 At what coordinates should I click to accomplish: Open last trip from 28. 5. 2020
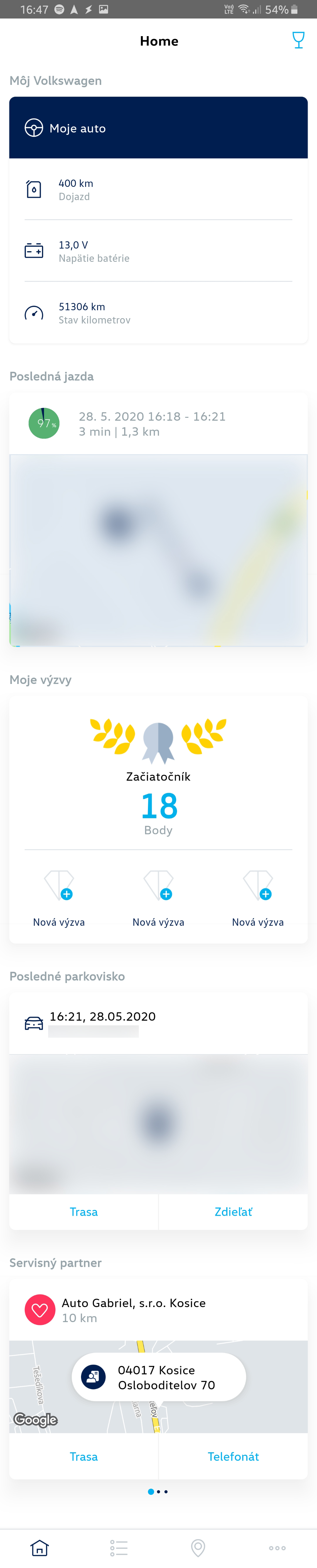(x=158, y=424)
